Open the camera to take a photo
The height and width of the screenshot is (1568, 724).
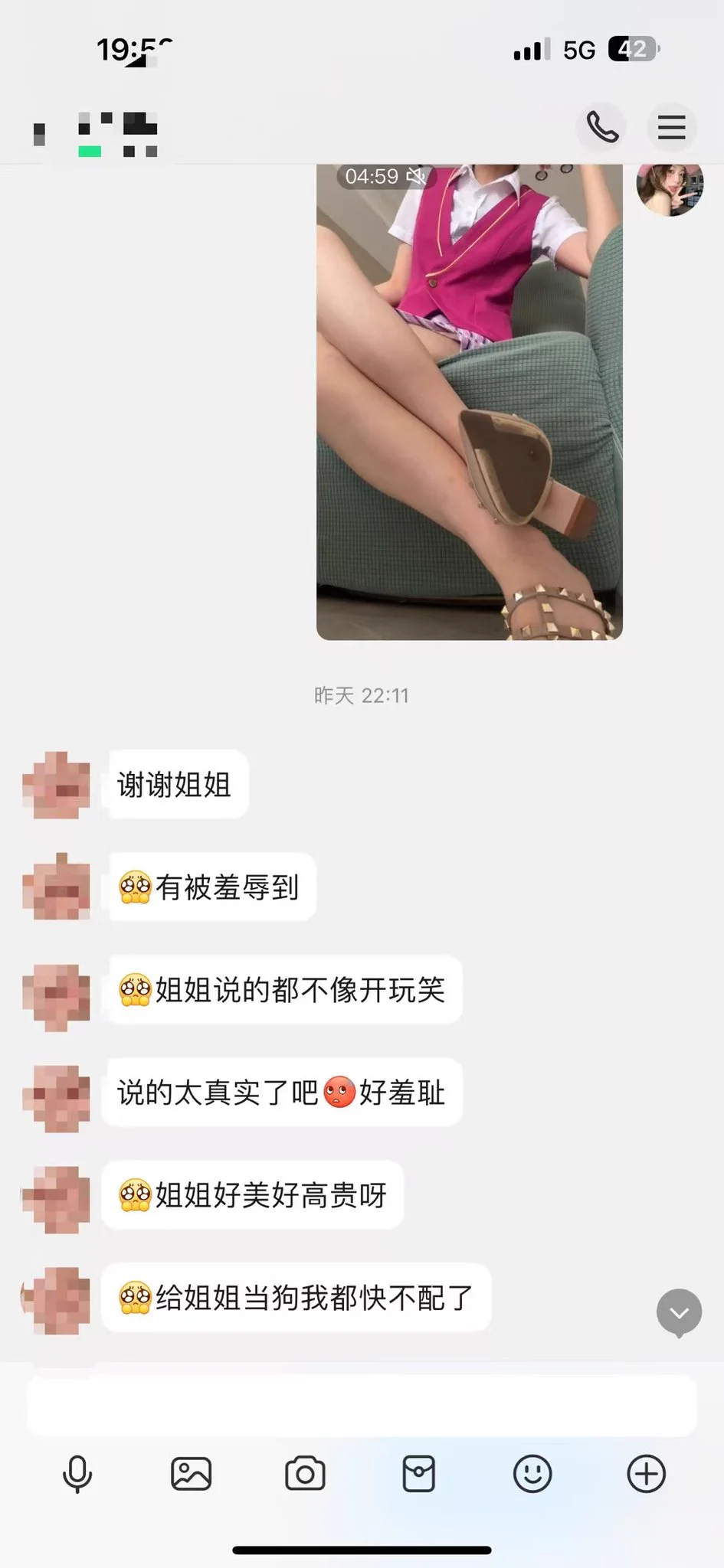[x=305, y=1473]
